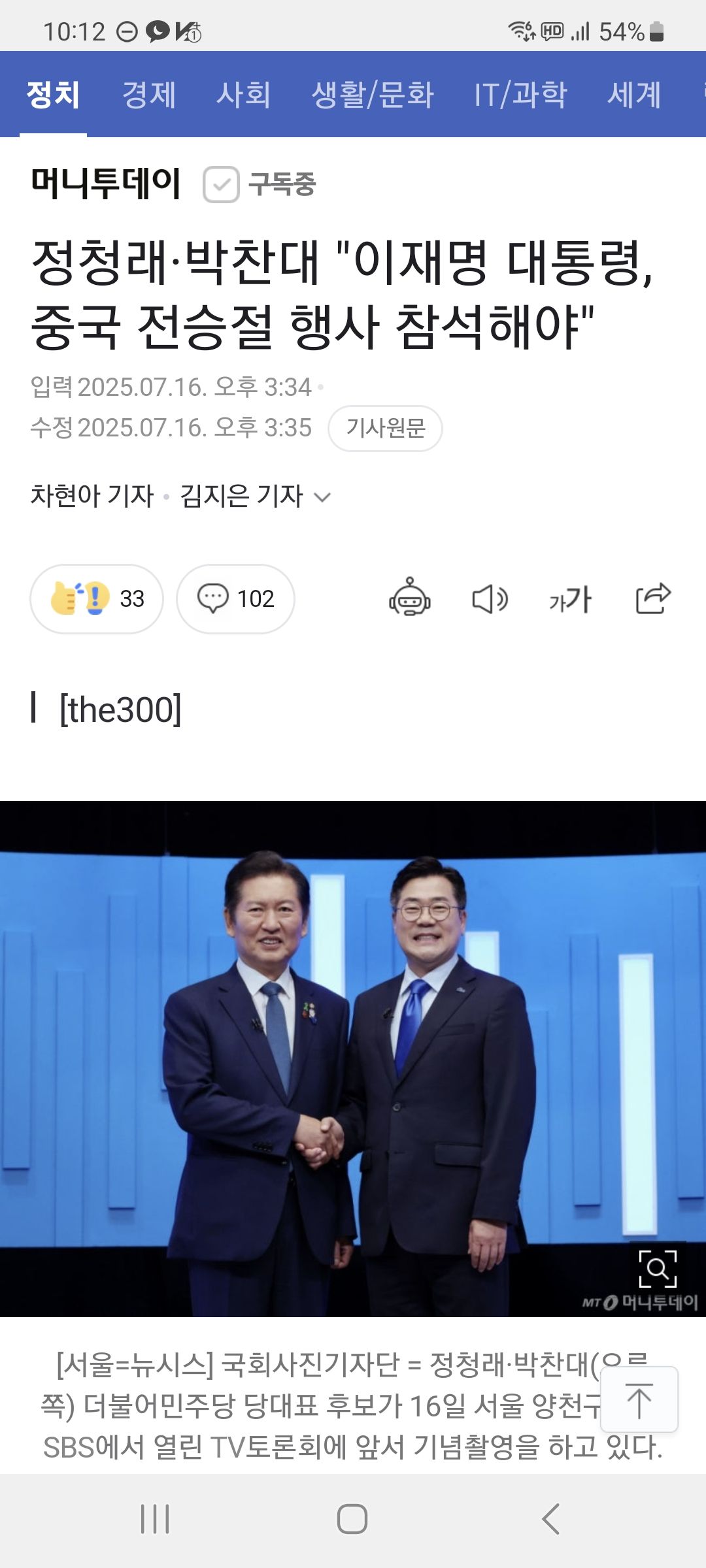Toggle the 구독중 subscription button
Screen dimensions: 706x1568
[260, 184]
